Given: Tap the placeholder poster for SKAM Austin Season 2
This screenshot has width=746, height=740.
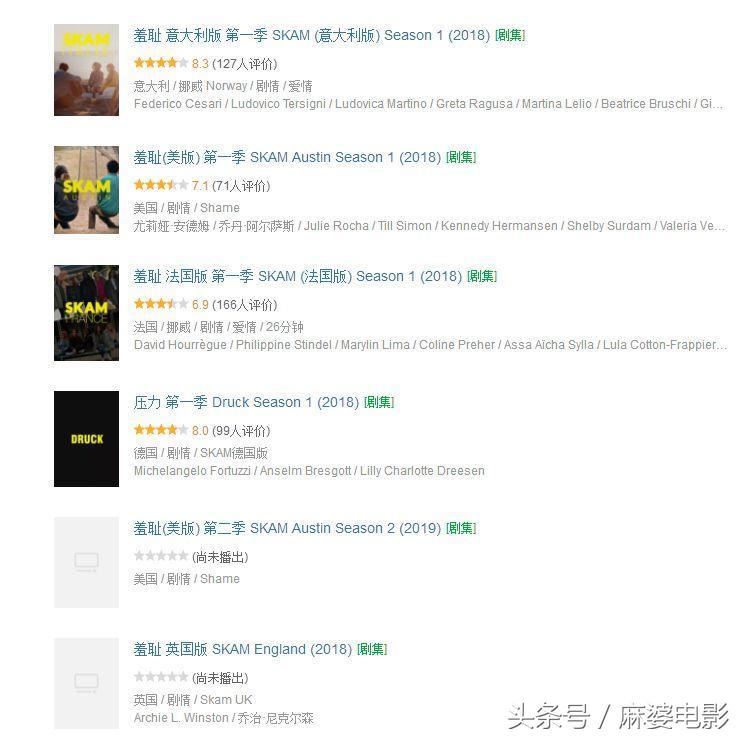Looking at the screenshot, I should click(x=86, y=562).
